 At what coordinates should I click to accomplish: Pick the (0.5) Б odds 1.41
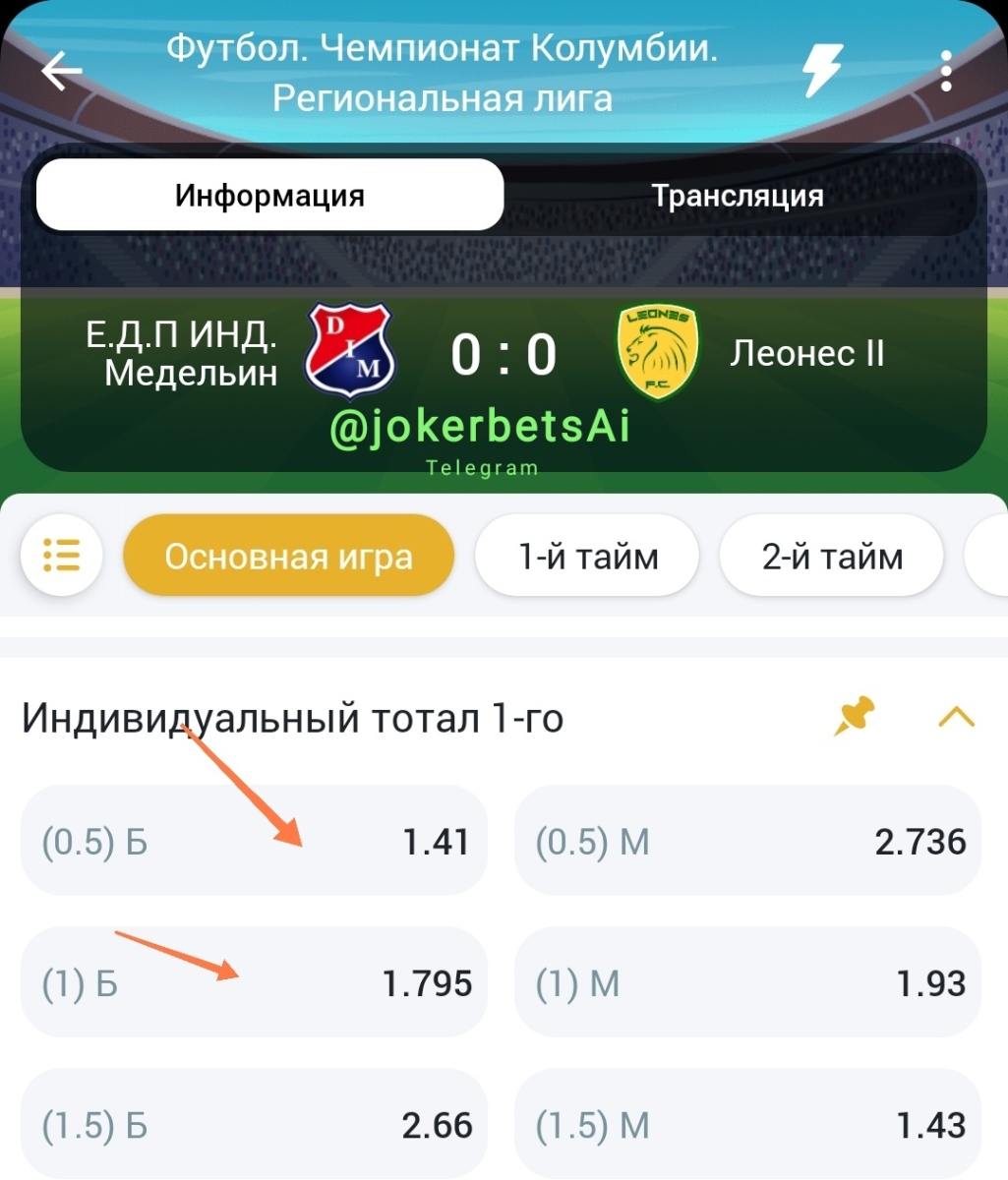(x=254, y=841)
